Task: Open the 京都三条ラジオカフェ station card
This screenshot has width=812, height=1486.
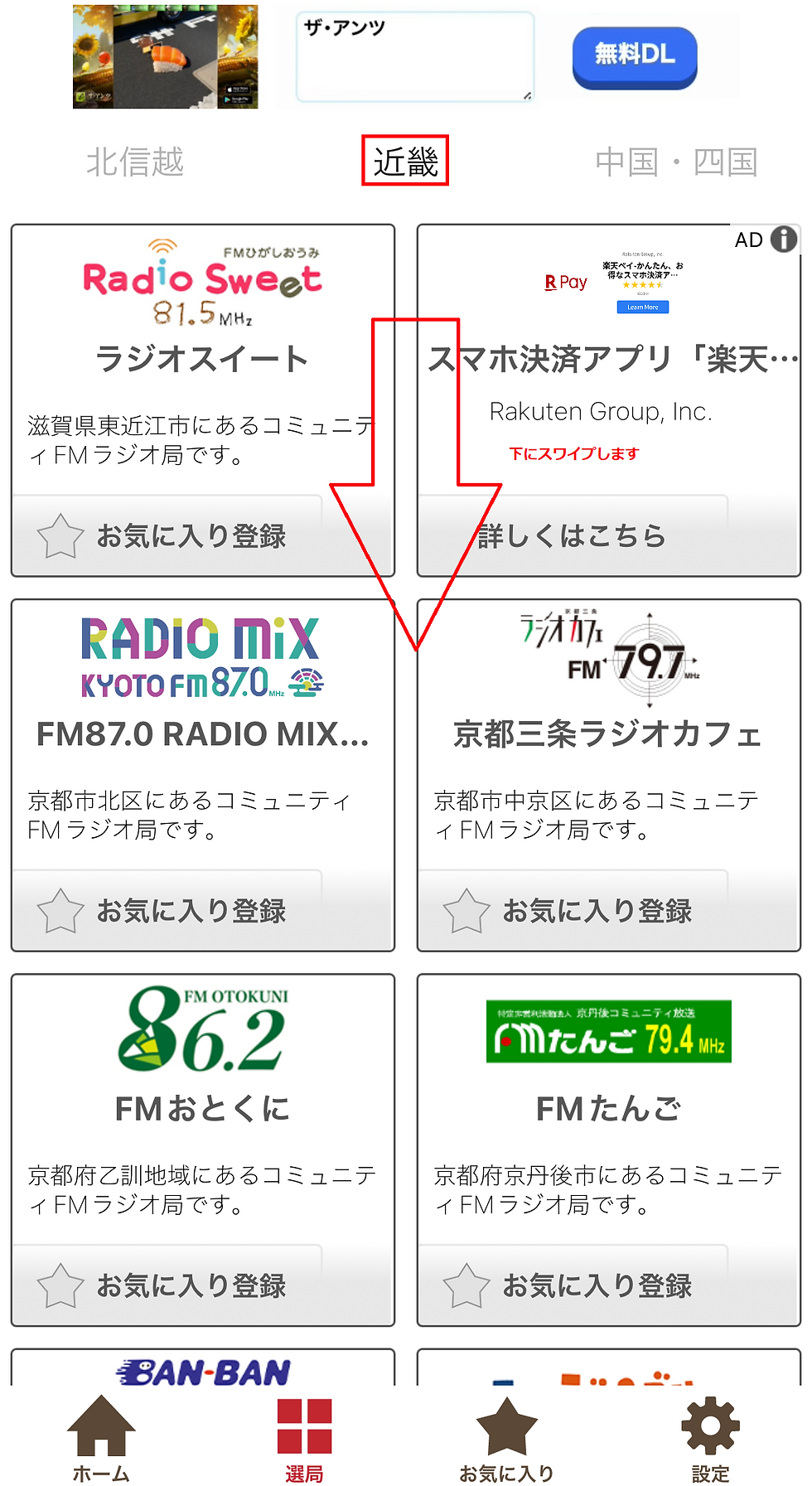Action: (608, 733)
